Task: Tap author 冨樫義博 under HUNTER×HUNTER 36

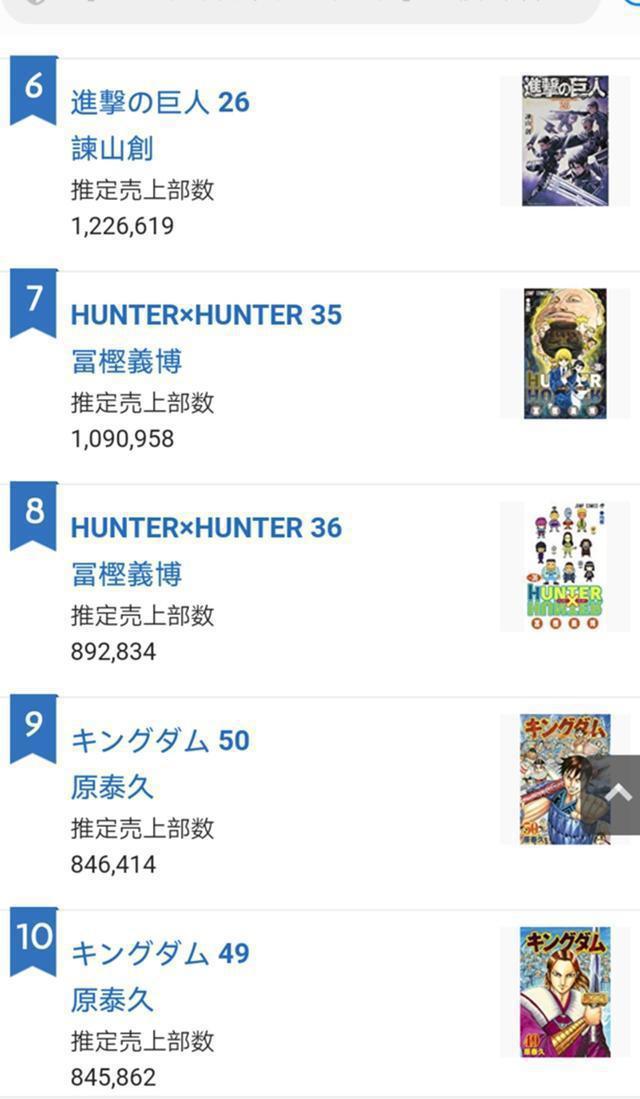Action: pyautogui.click(x=126, y=574)
